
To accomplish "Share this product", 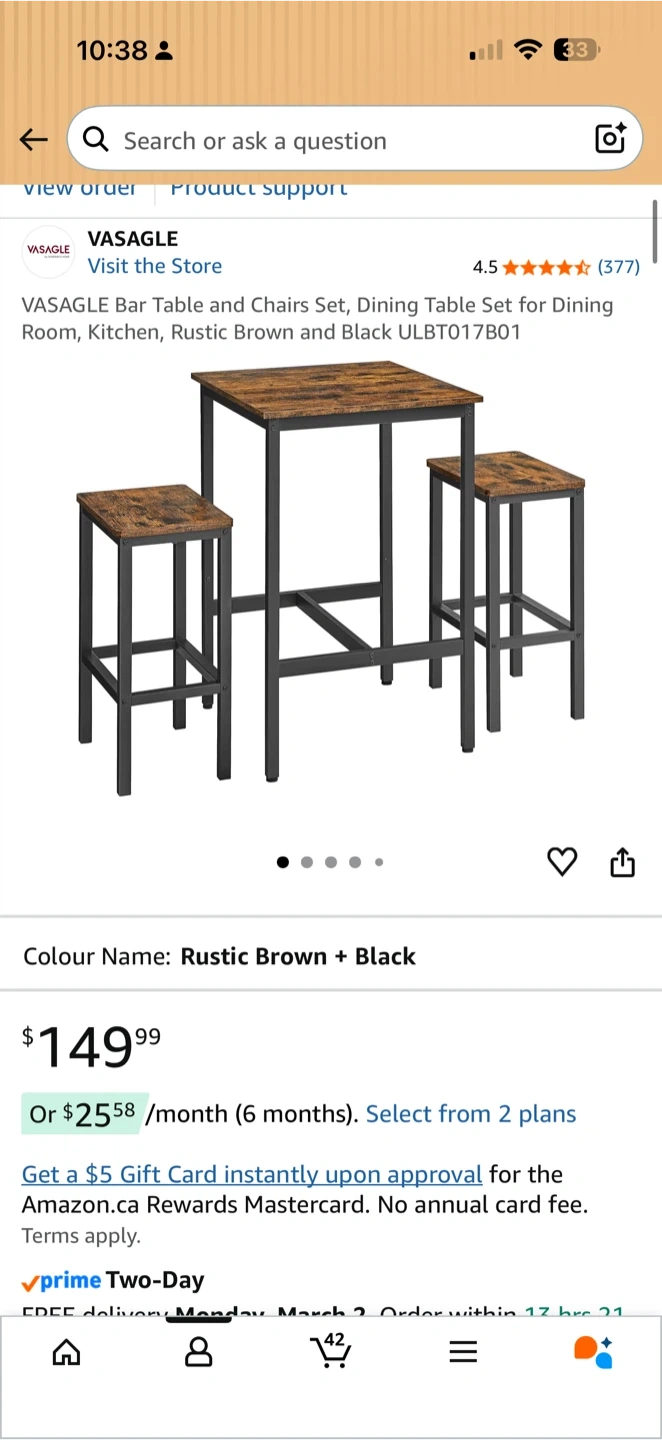I will pyautogui.click(x=622, y=861).
